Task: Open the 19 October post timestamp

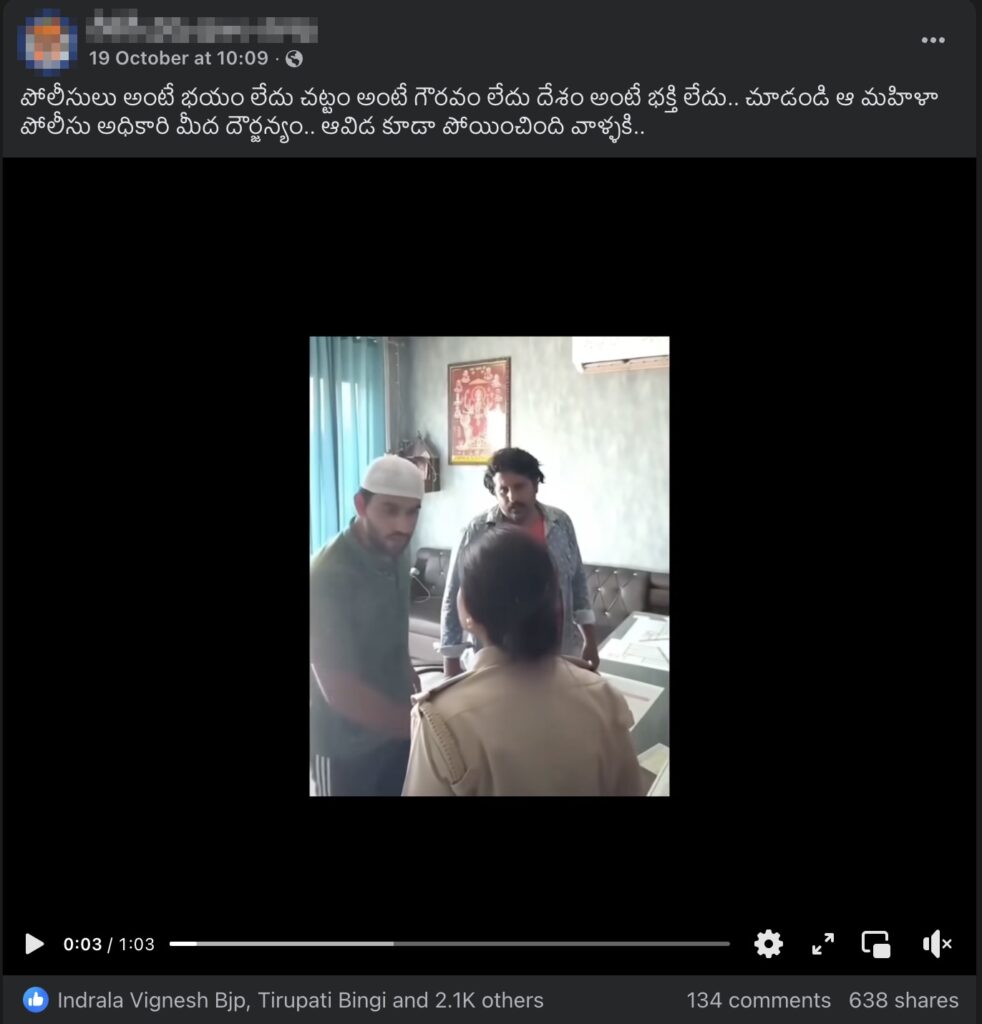Action: [178, 58]
